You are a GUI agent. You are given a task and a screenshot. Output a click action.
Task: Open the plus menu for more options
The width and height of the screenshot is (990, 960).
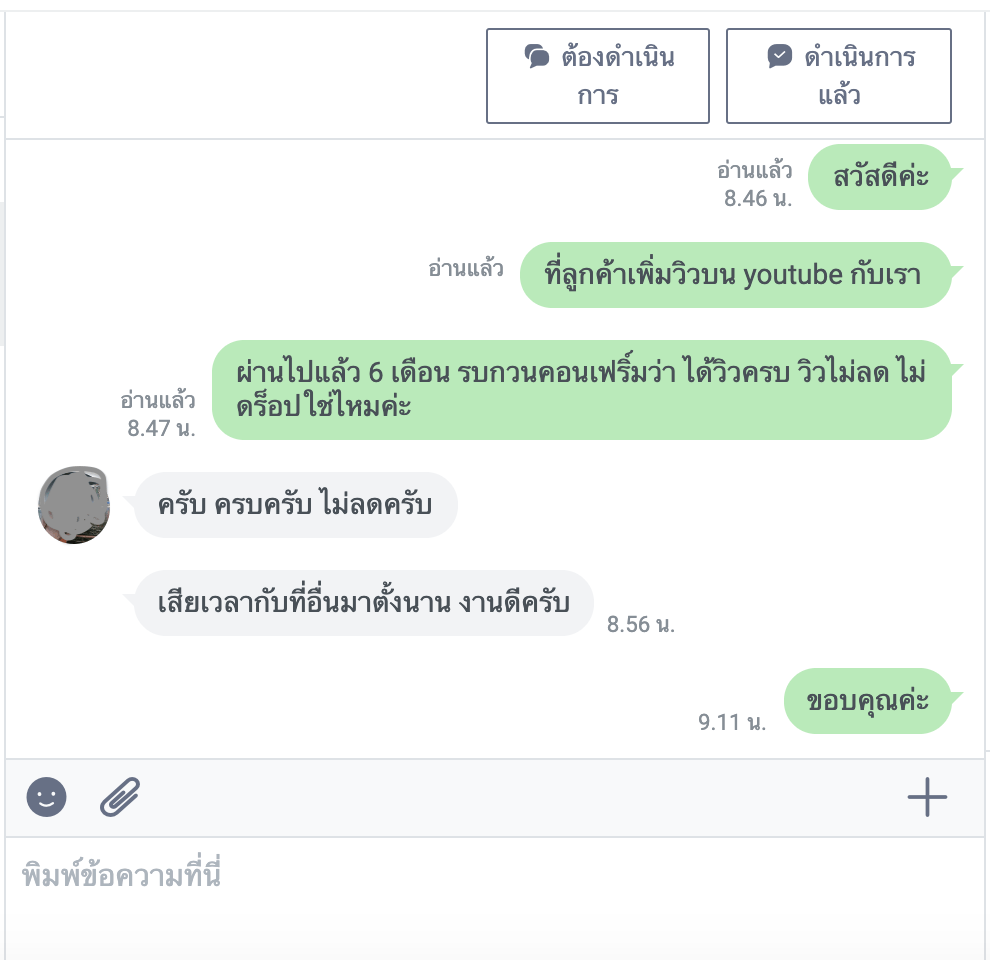pyautogui.click(x=927, y=797)
